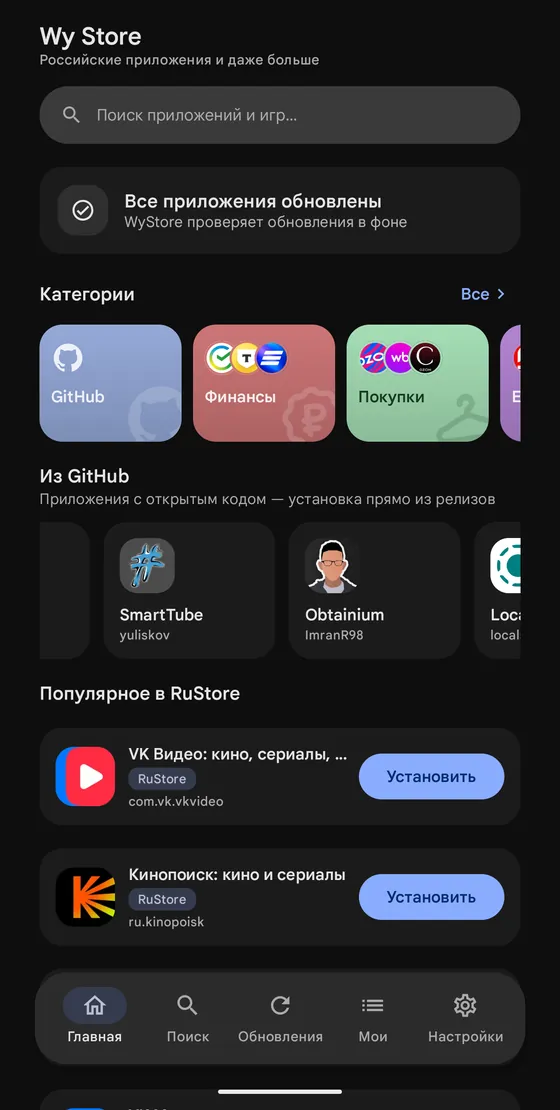This screenshot has width=560, height=1110.
Task: Open the GitHub category
Action: tap(110, 383)
